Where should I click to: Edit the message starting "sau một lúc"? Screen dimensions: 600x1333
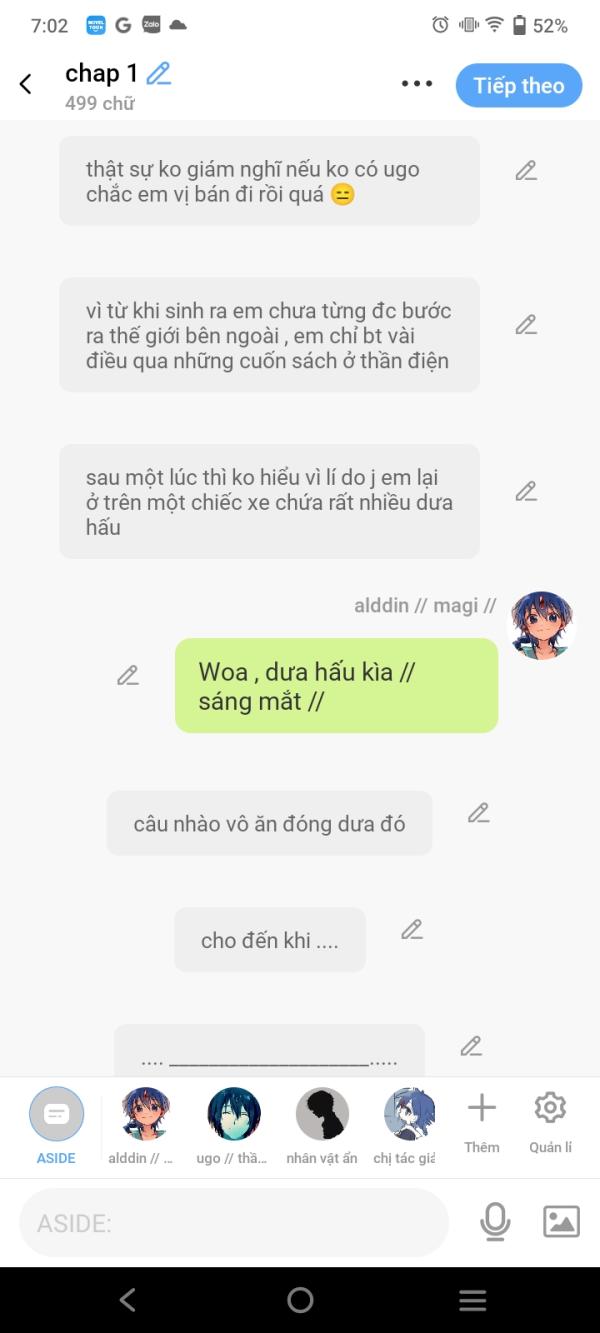[x=526, y=491]
